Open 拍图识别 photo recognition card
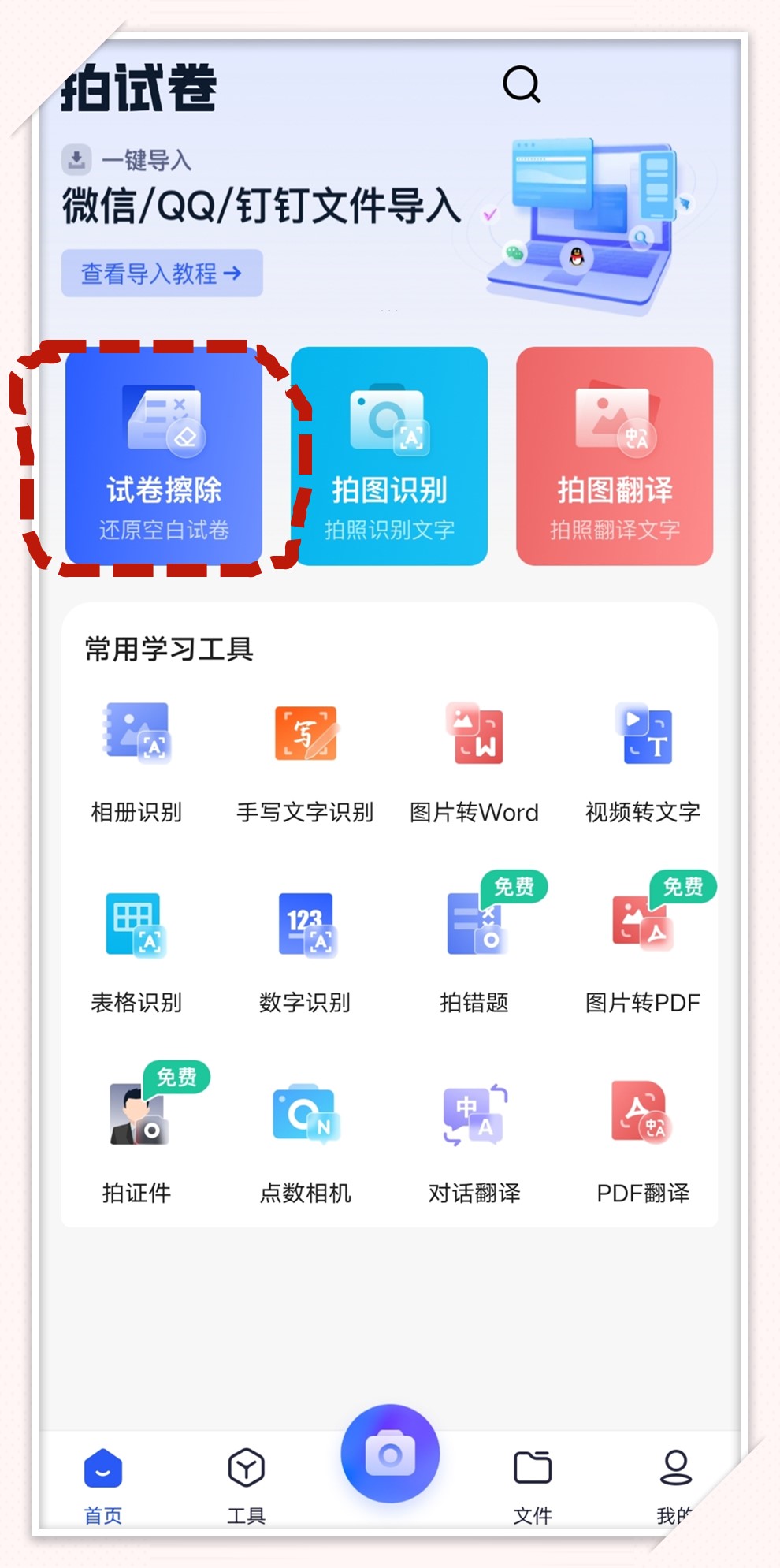Screen dimensions: 780x1568 click(x=389, y=456)
